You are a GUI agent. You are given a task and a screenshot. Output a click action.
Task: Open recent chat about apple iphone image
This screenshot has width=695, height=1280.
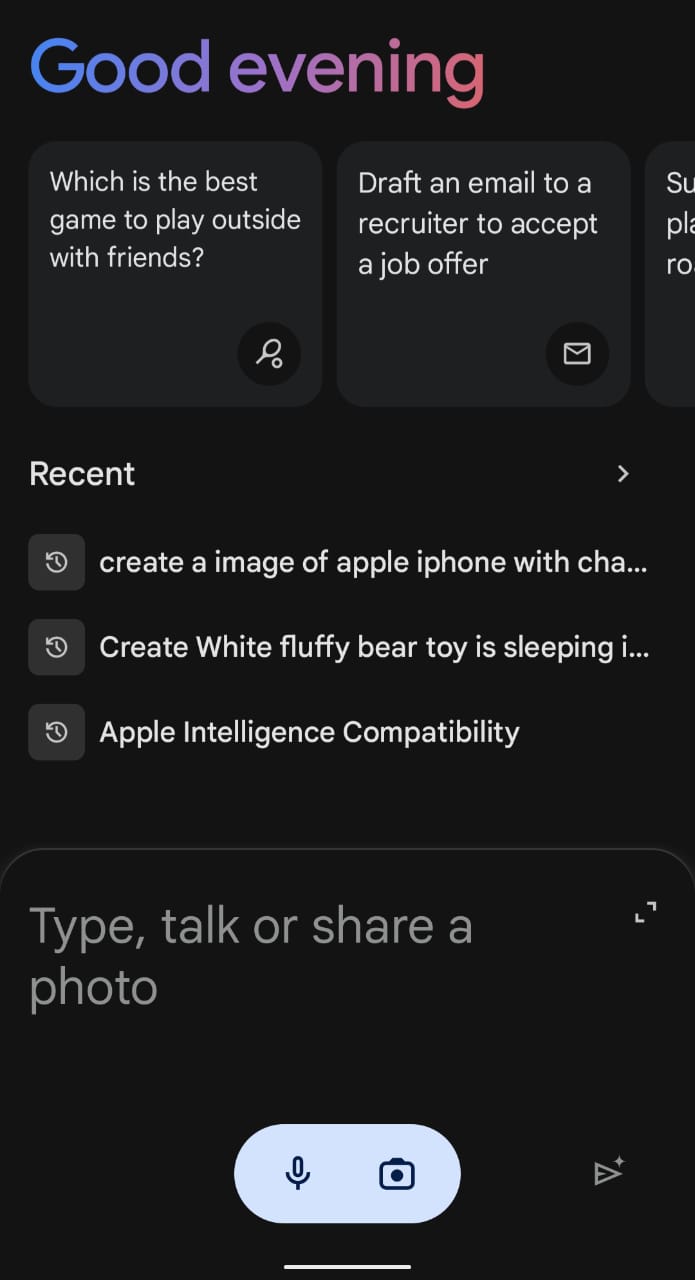point(338,562)
